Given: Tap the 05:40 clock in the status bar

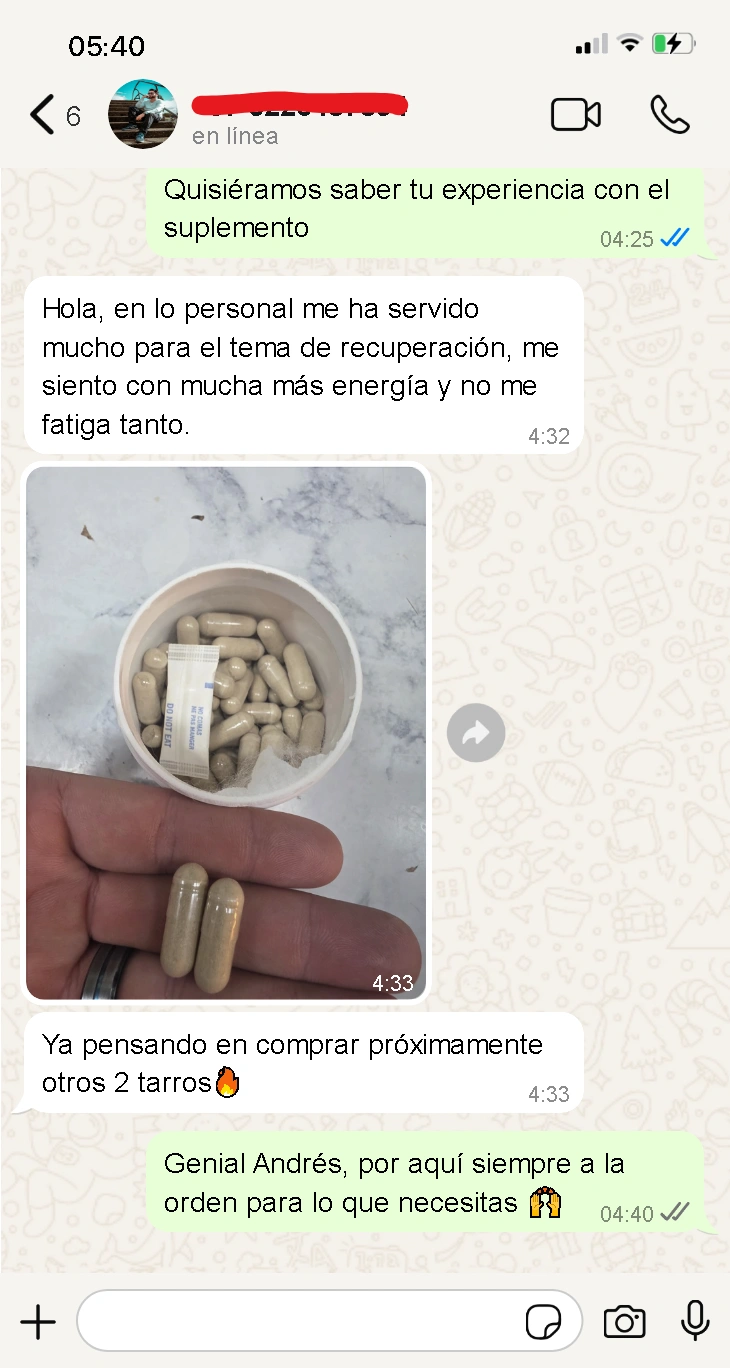Looking at the screenshot, I should [107, 46].
